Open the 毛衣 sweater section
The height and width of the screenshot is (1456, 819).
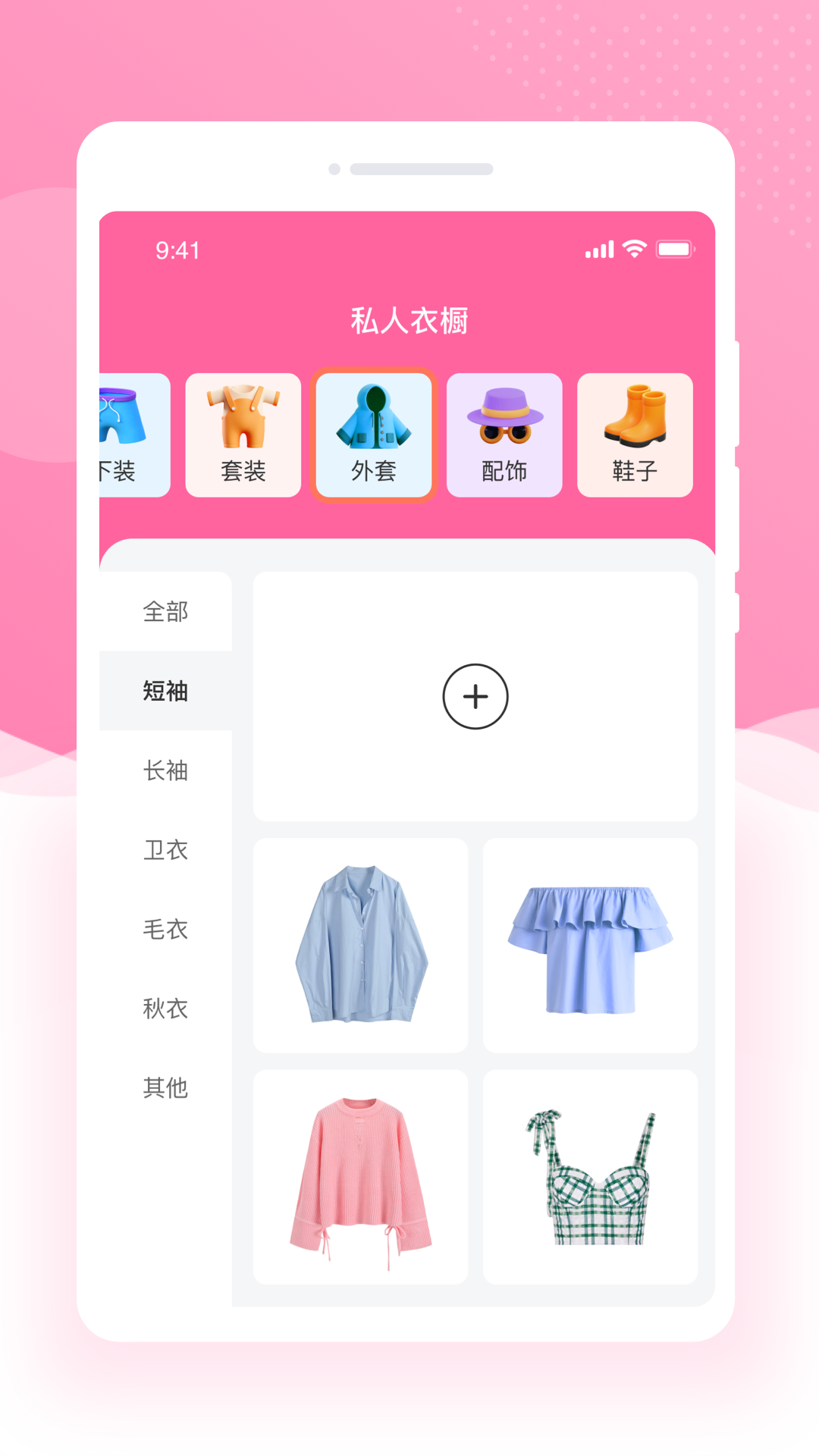[165, 930]
